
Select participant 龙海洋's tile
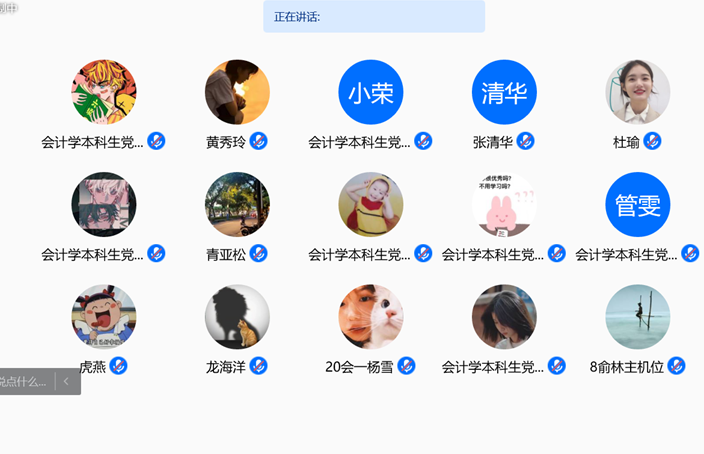coord(237,318)
